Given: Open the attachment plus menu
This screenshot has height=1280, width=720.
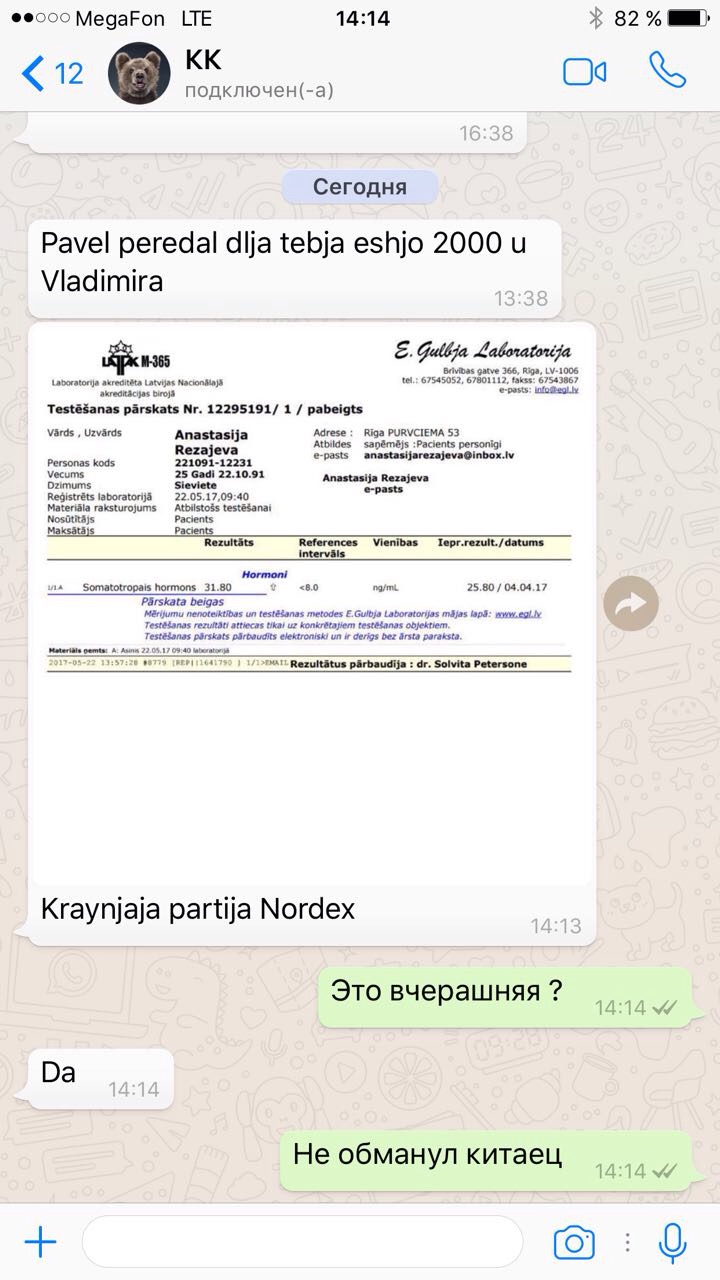Looking at the screenshot, I should (x=40, y=1242).
